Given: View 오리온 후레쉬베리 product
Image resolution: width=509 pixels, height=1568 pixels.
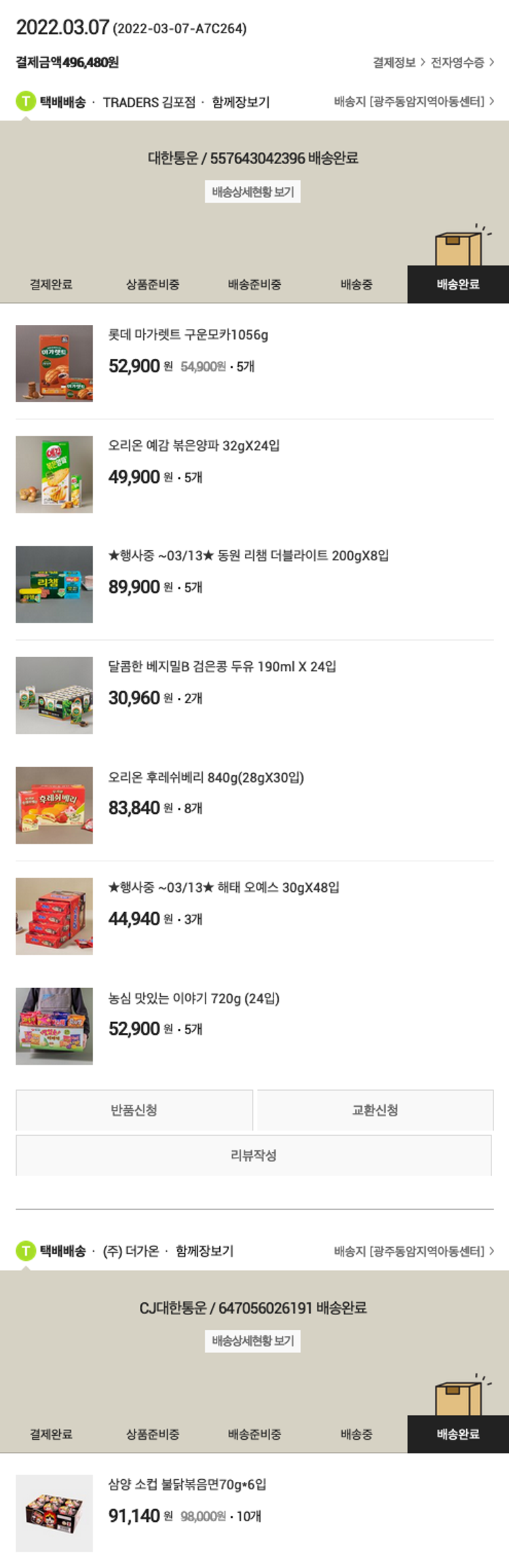Looking at the screenshot, I should [206, 777].
